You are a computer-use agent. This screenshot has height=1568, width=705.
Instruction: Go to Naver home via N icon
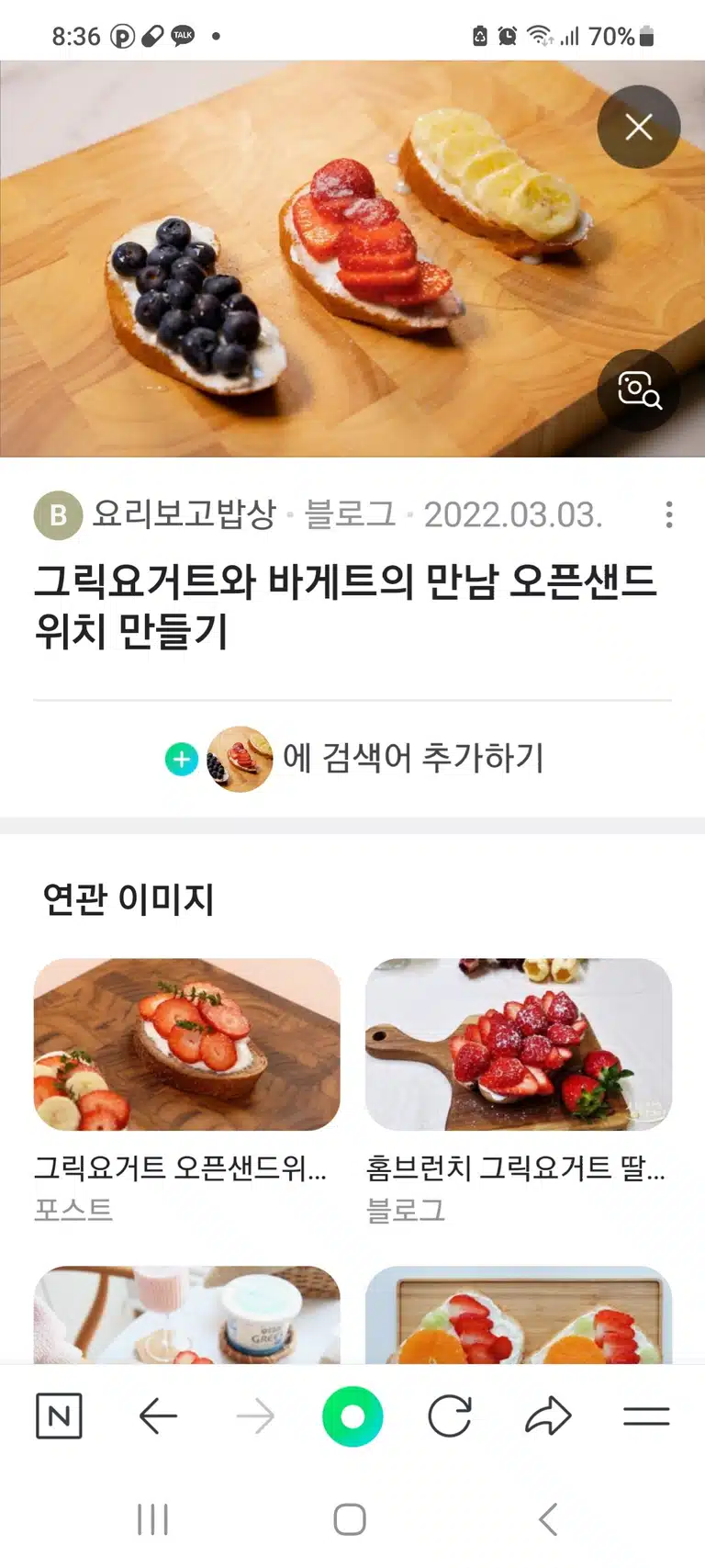coord(59,1416)
